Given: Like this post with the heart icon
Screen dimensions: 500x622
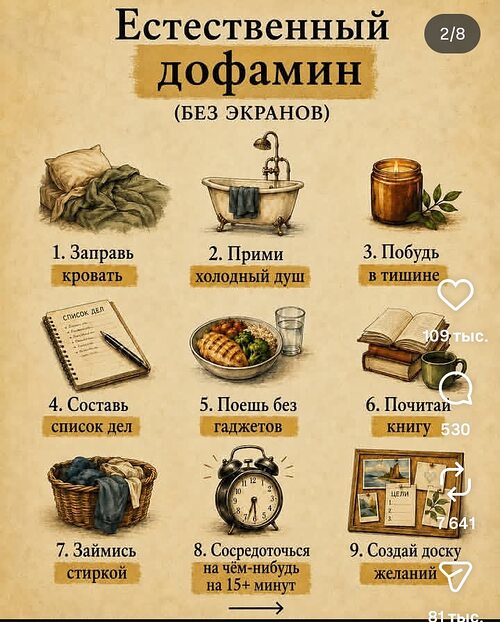Looking at the screenshot, I should 456,295.
